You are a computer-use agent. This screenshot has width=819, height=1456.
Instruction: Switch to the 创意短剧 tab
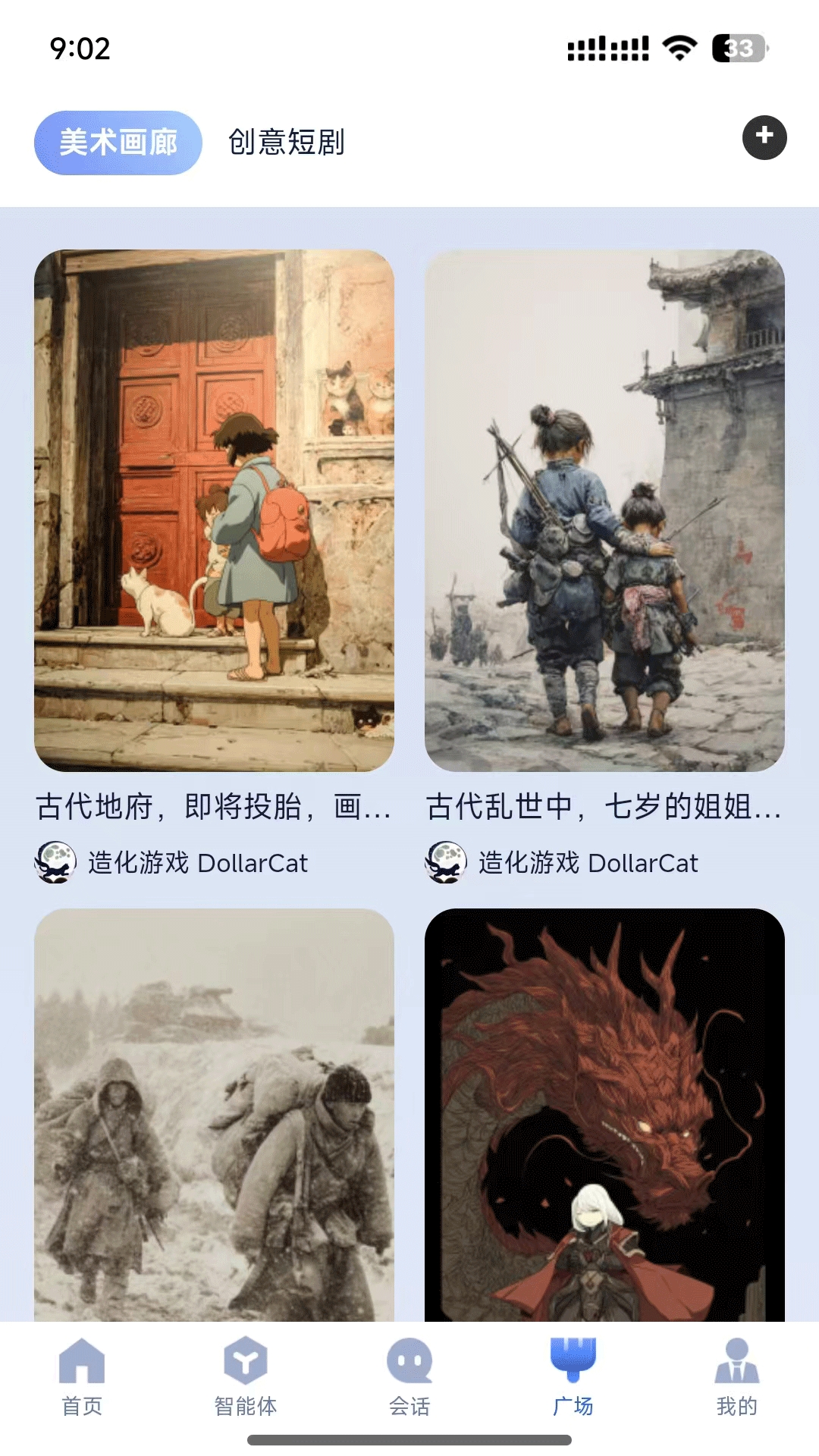287,143
